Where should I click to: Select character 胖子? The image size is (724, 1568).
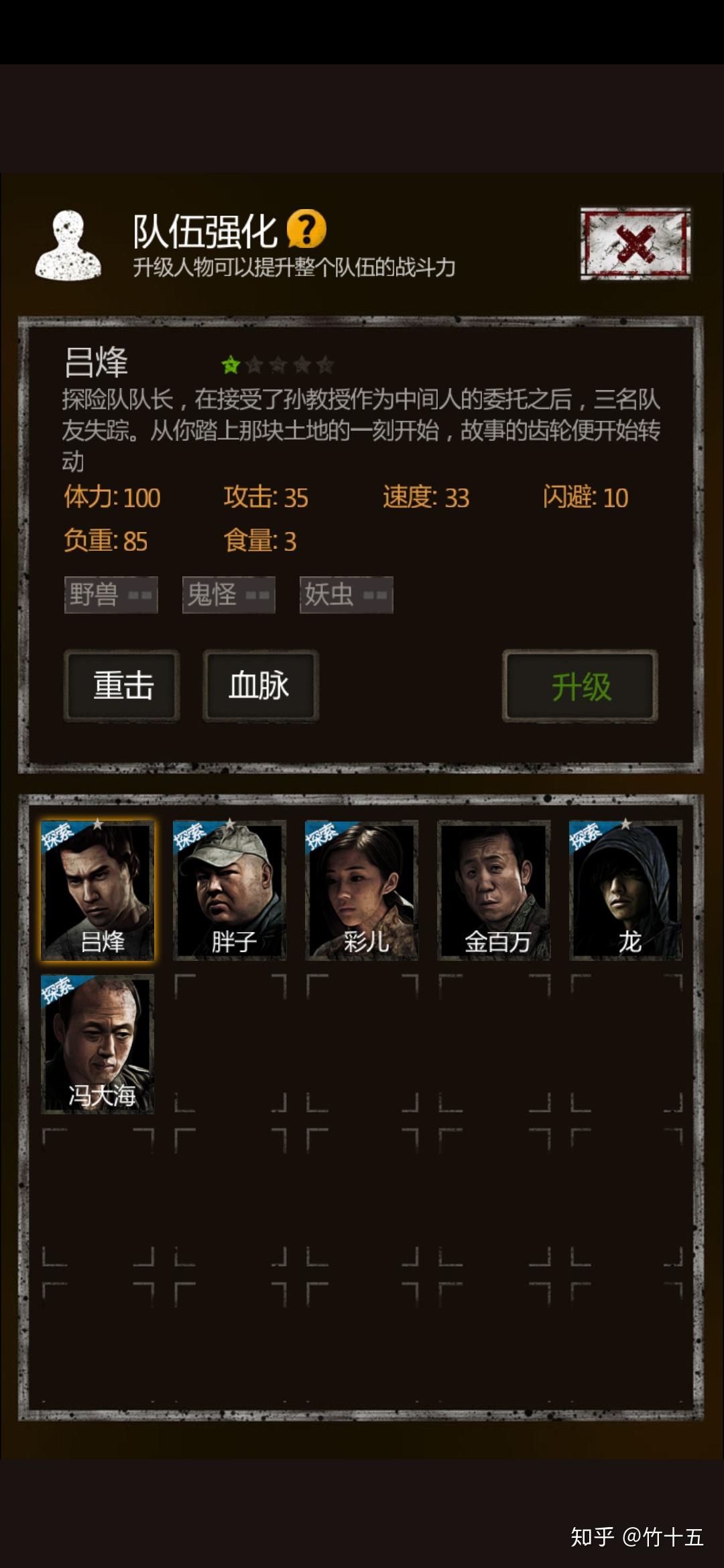click(x=230, y=890)
